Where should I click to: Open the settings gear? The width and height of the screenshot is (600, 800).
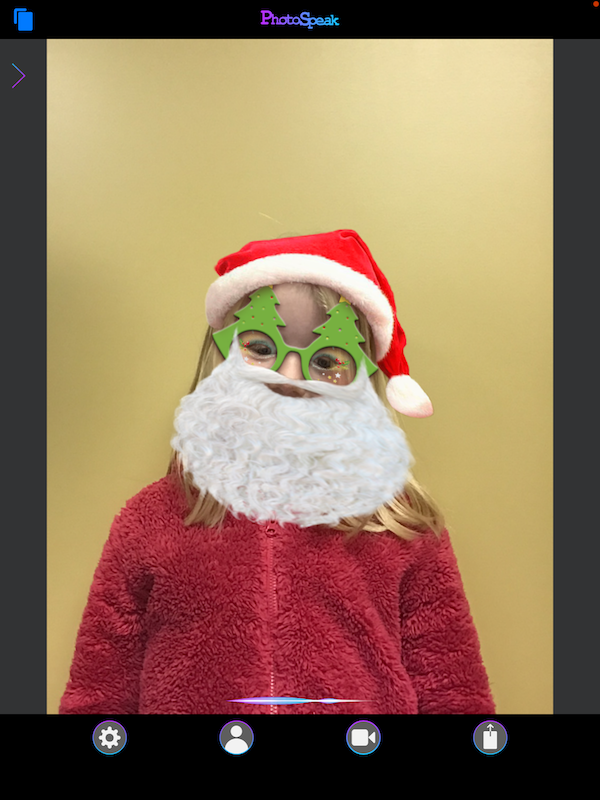[110, 738]
